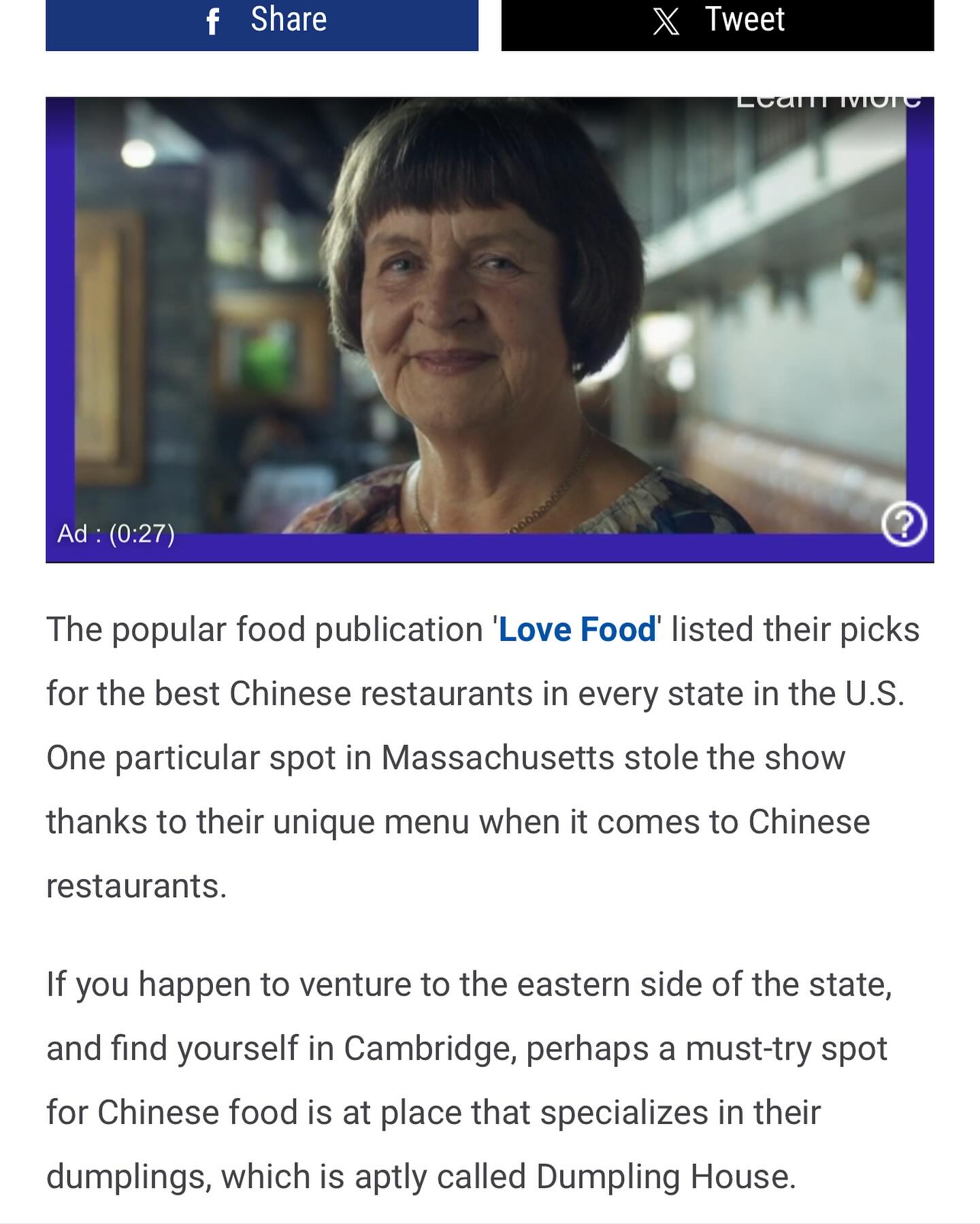Tap Learn More on the video ad
Viewport: 980px width, 1224px height.
point(828,103)
